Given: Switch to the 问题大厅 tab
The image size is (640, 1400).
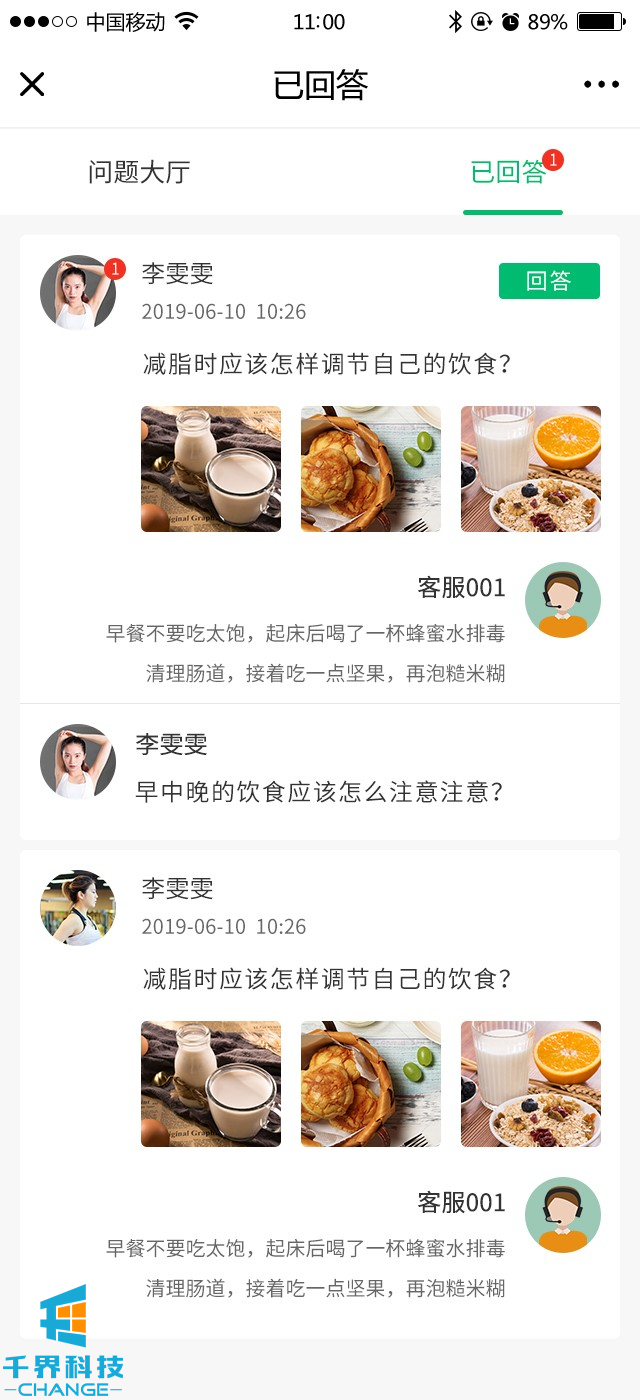Looking at the screenshot, I should (139, 172).
